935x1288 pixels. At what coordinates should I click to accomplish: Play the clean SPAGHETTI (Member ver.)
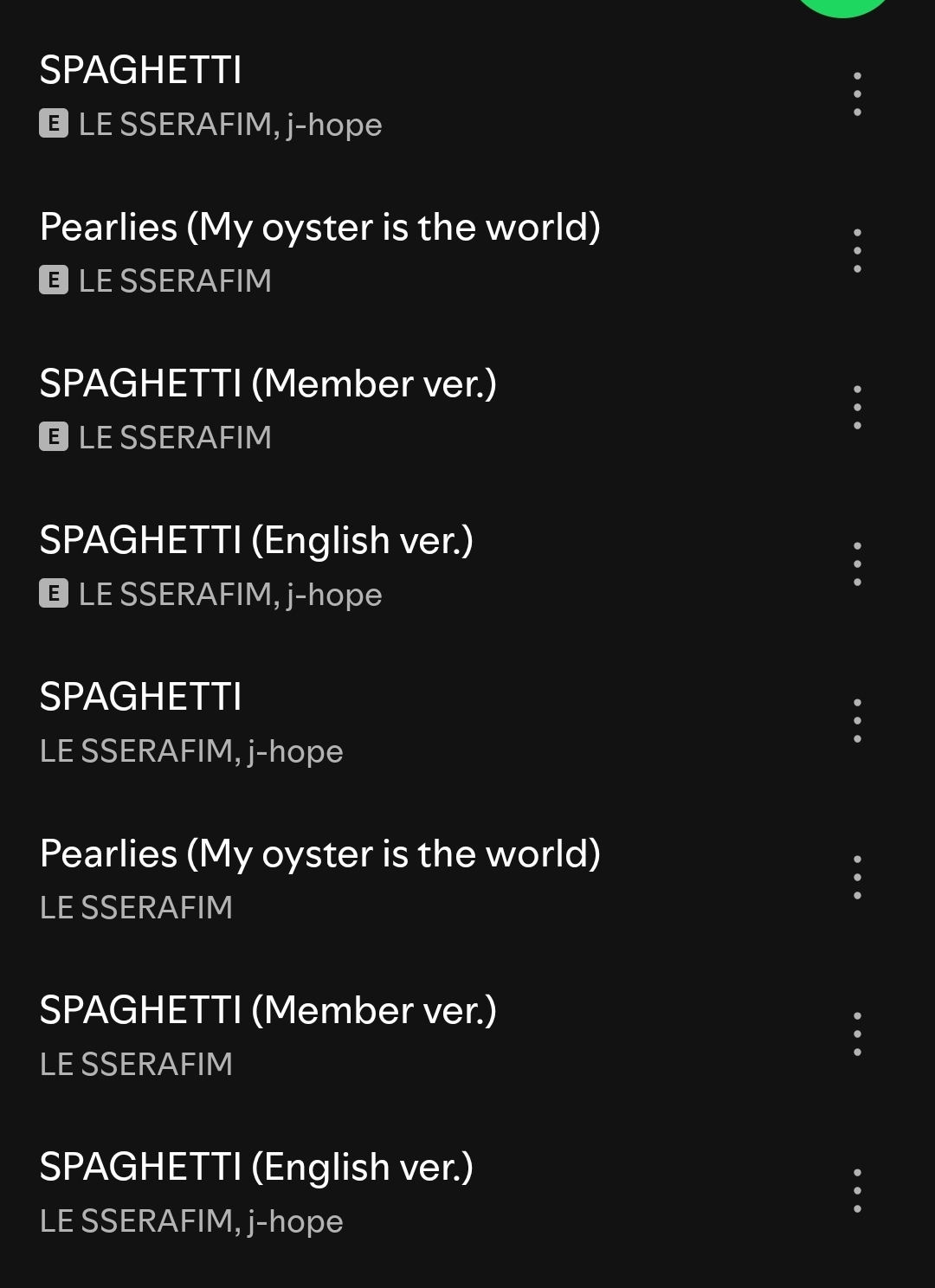click(x=268, y=1011)
